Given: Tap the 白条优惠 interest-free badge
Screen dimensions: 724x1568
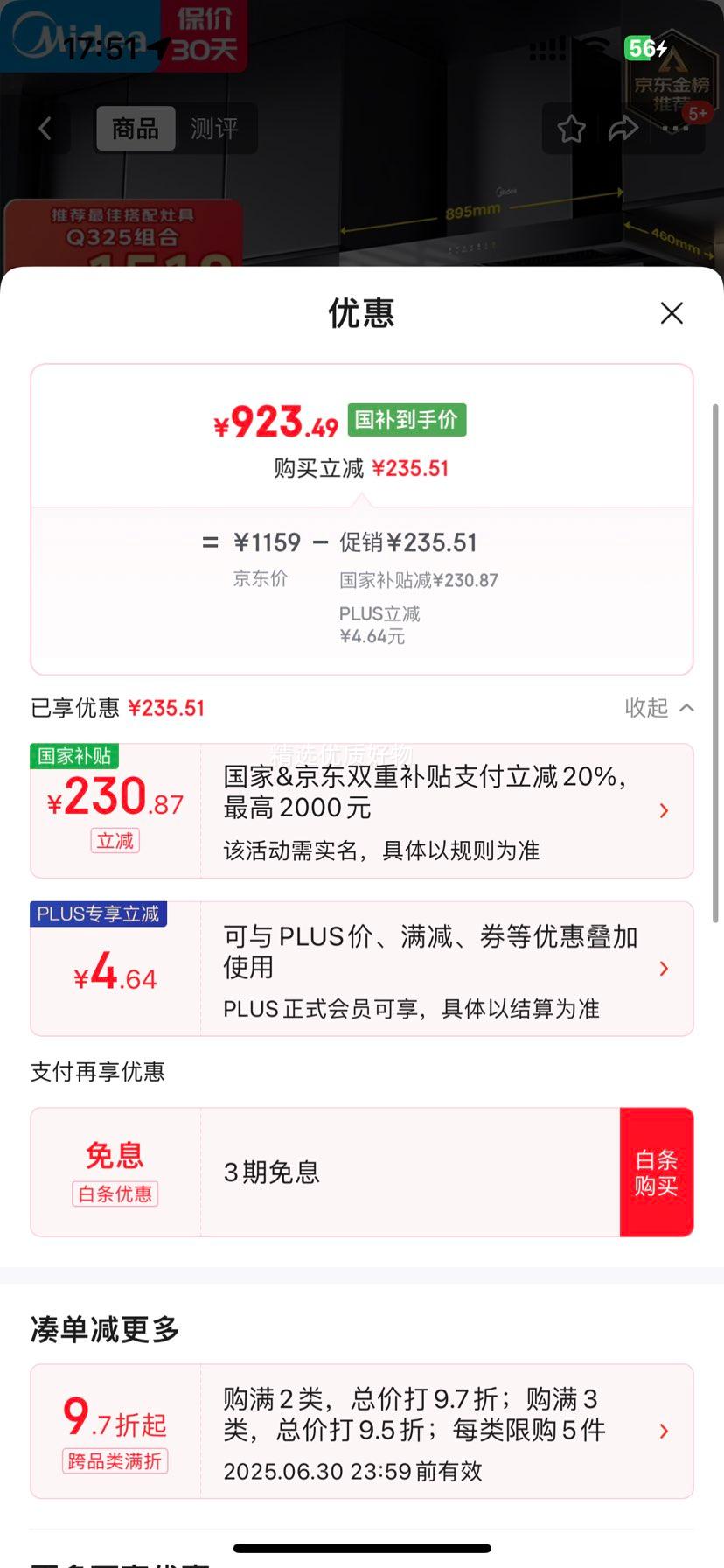Looking at the screenshot, I should [x=115, y=1194].
